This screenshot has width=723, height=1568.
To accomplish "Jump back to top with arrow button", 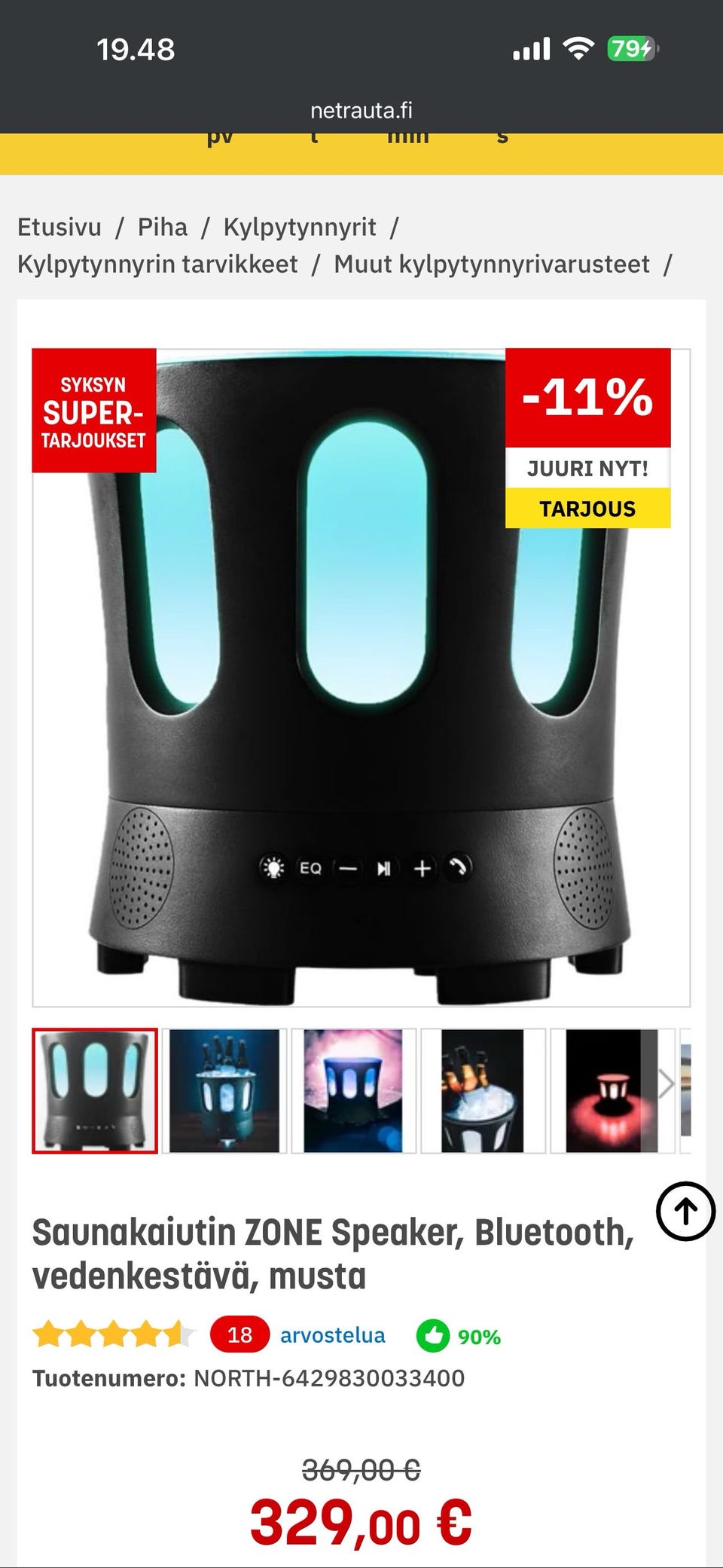I will [685, 1211].
